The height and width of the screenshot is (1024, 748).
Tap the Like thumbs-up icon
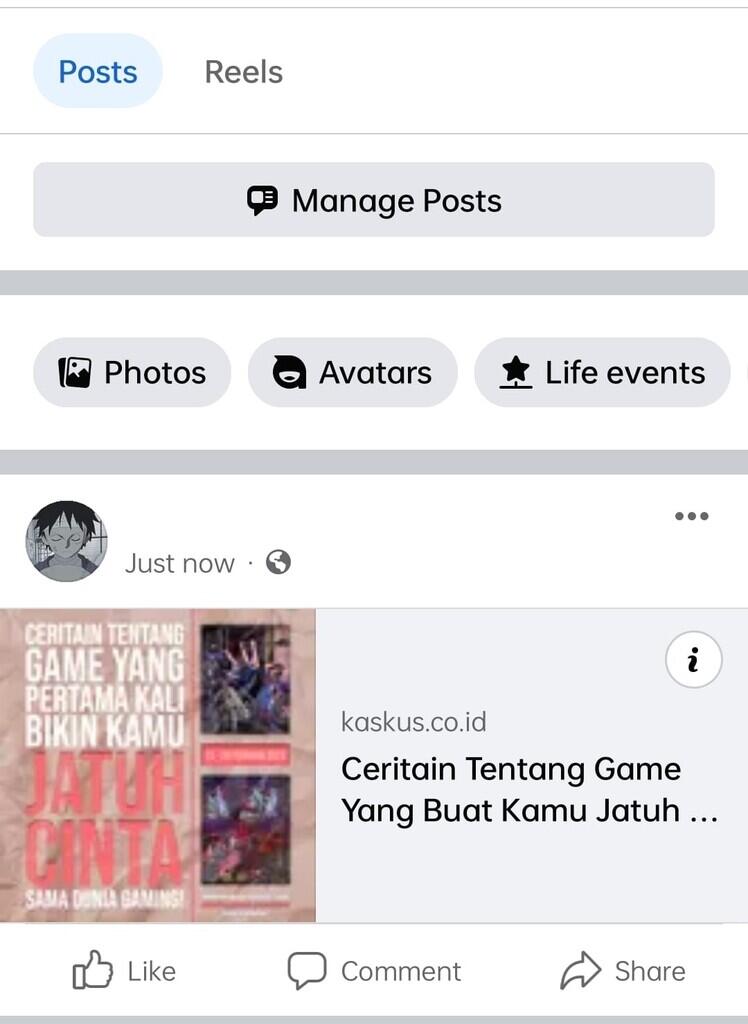tap(92, 970)
